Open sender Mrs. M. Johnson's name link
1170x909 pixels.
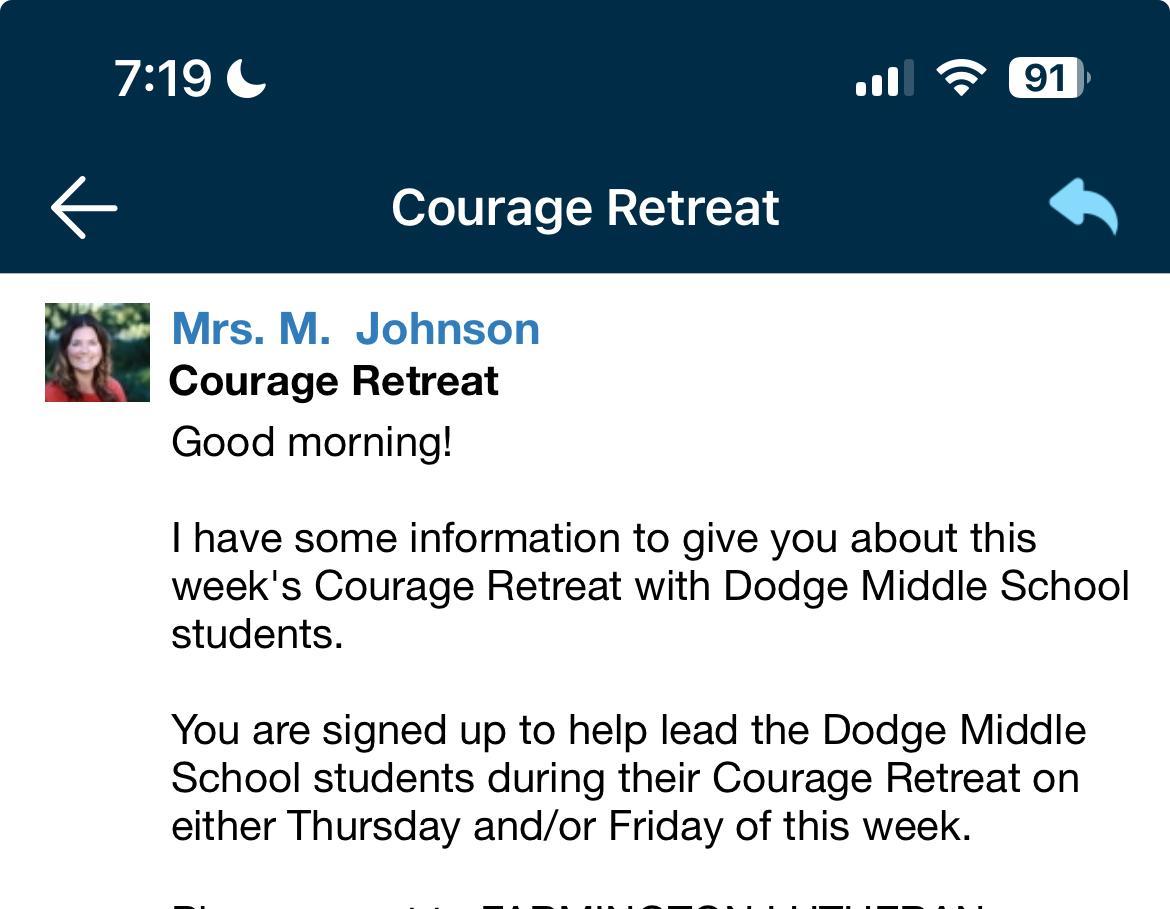[355, 329]
